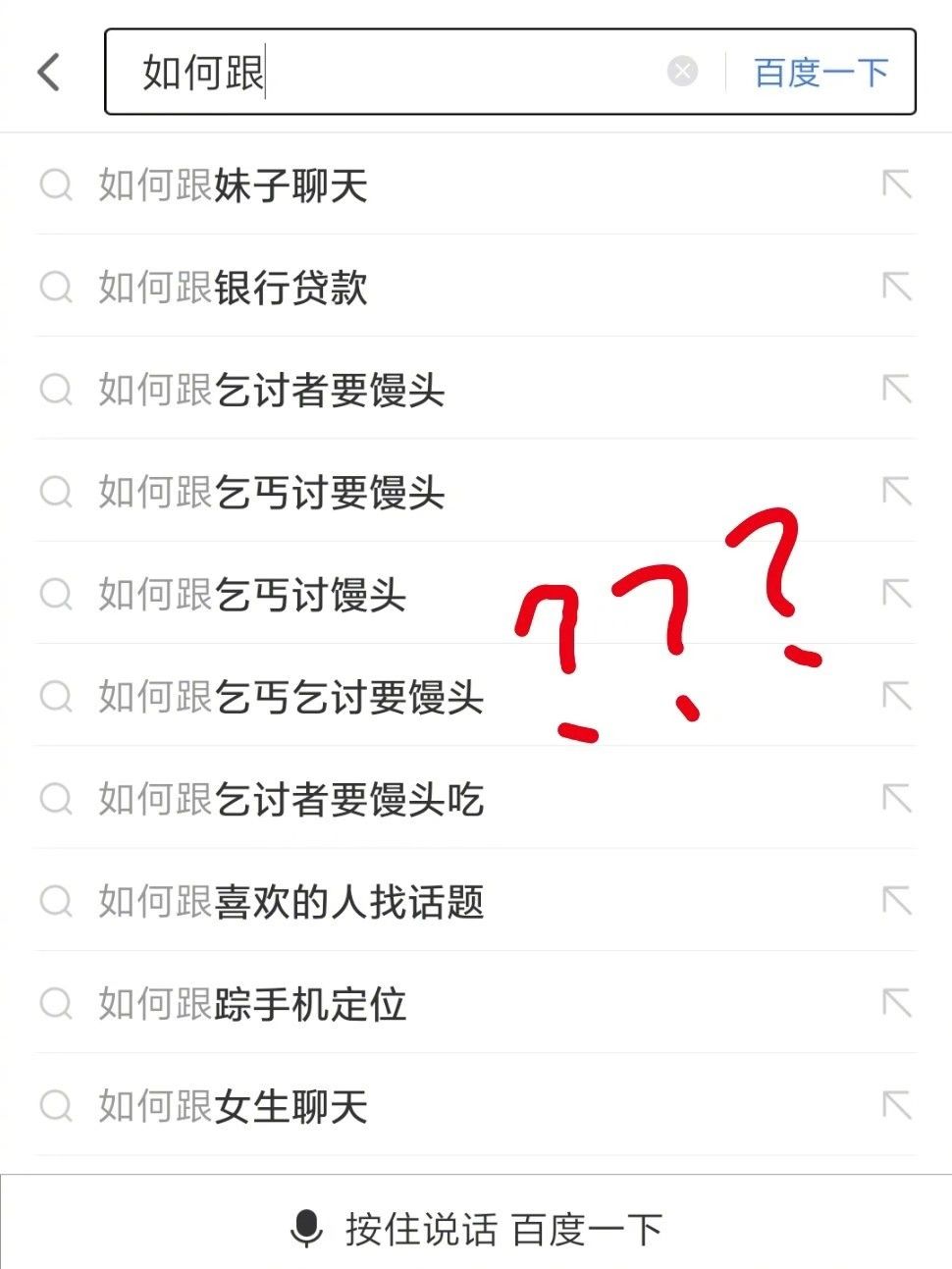Clear the search text with the X icon
Viewport: 952px width, 1269px height.
pyautogui.click(x=682, y=72)
